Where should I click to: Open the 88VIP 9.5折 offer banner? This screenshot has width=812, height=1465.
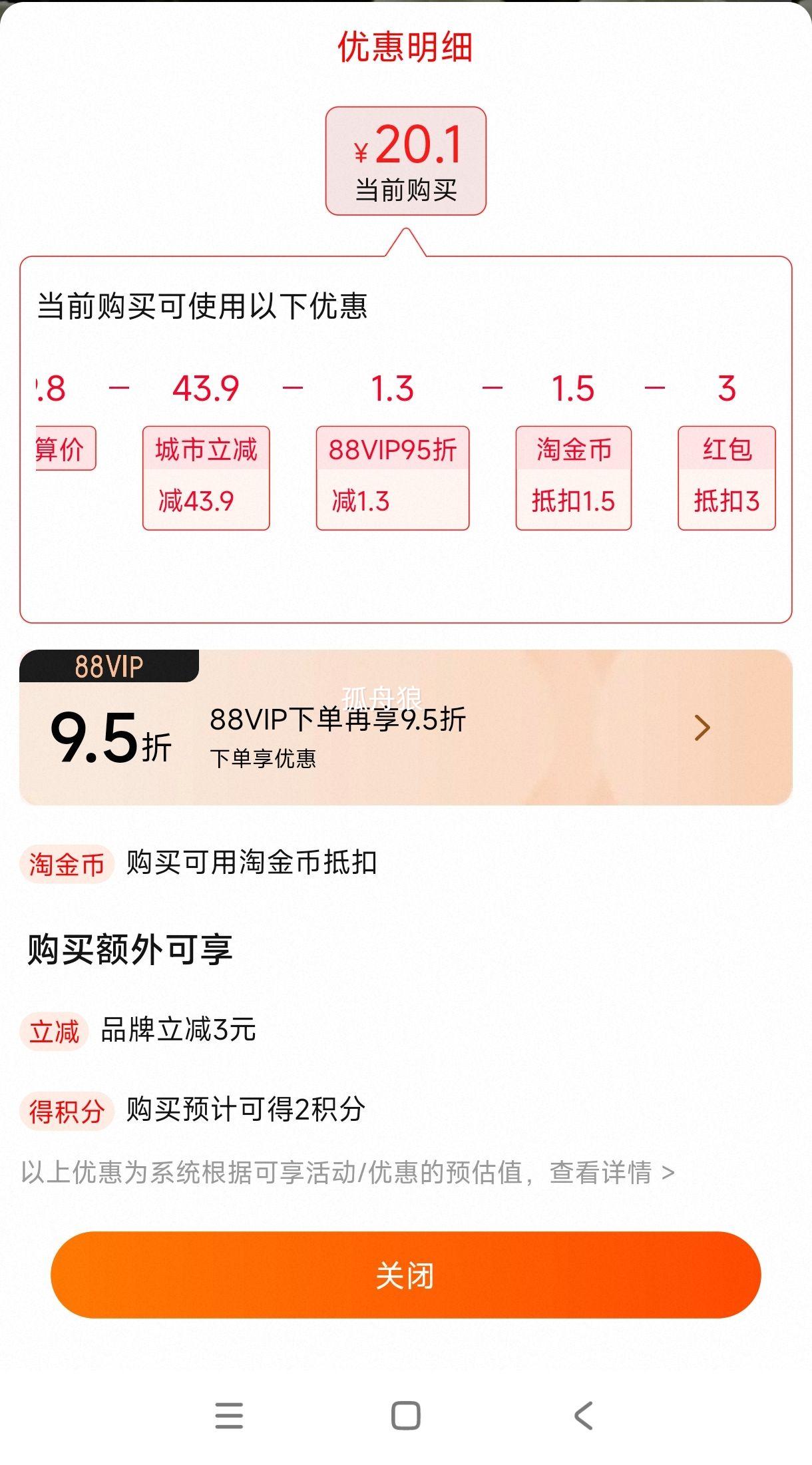coord(405,728)
